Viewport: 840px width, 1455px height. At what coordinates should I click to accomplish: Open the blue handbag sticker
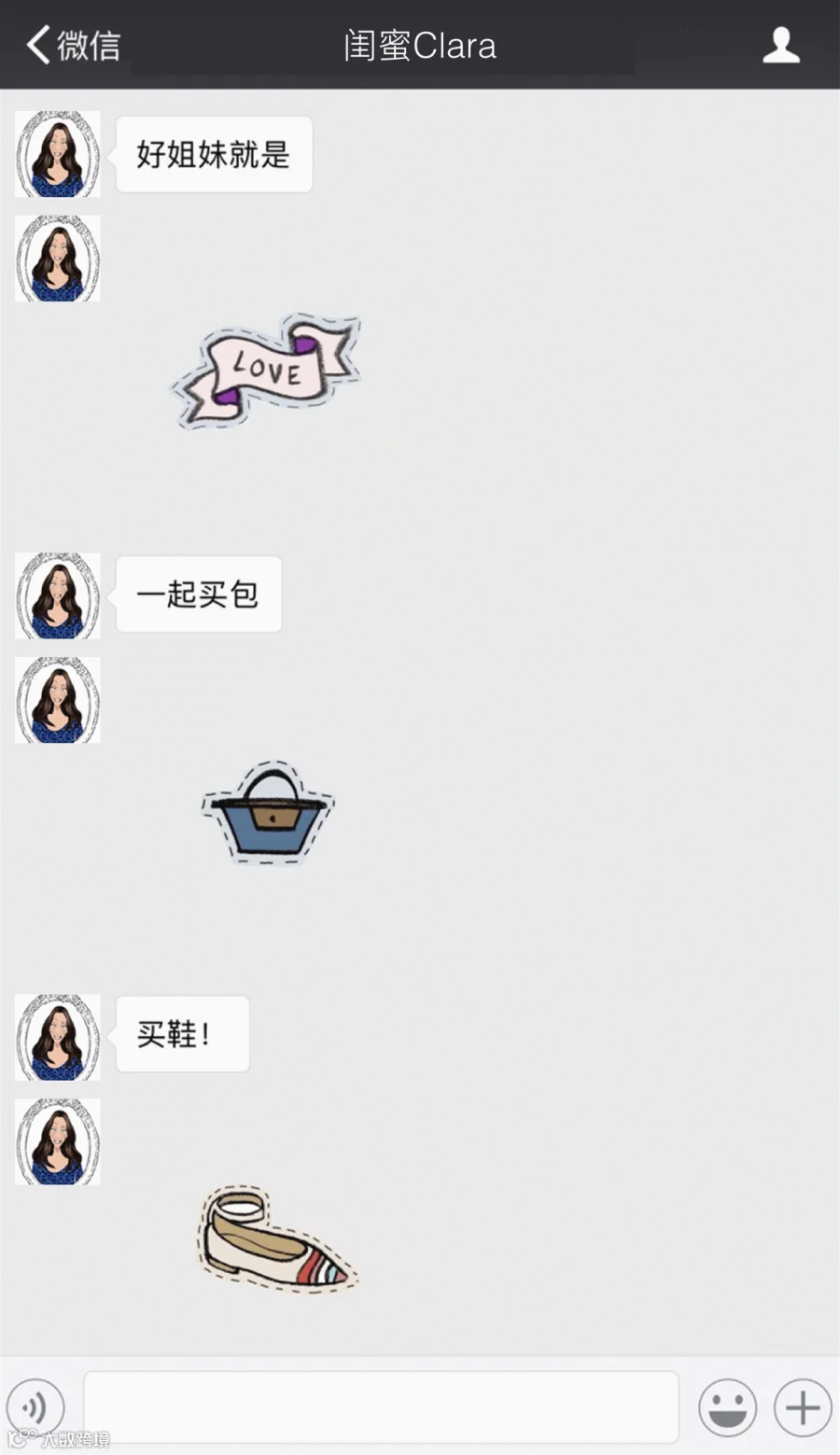coord(269,812)
